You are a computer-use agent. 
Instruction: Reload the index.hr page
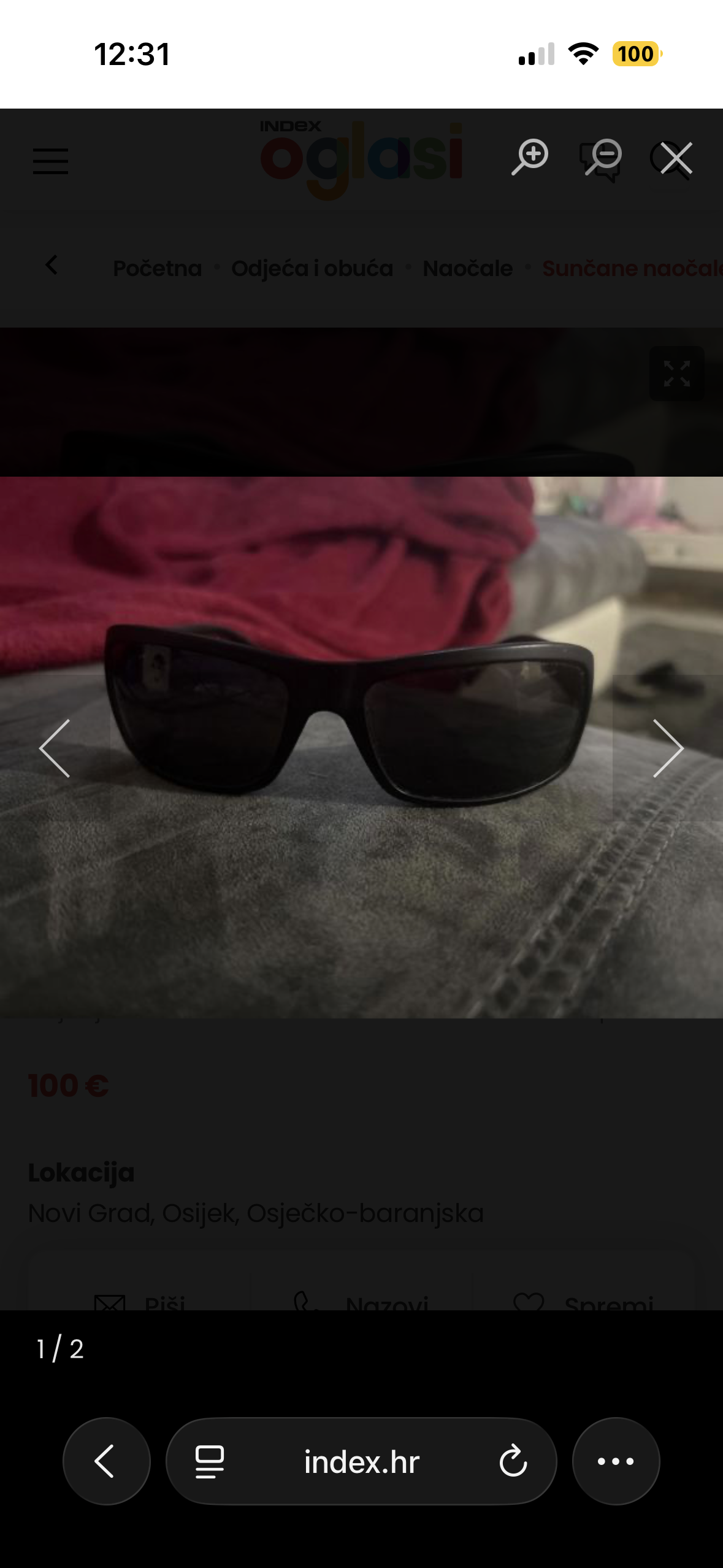click(513, 1461)
